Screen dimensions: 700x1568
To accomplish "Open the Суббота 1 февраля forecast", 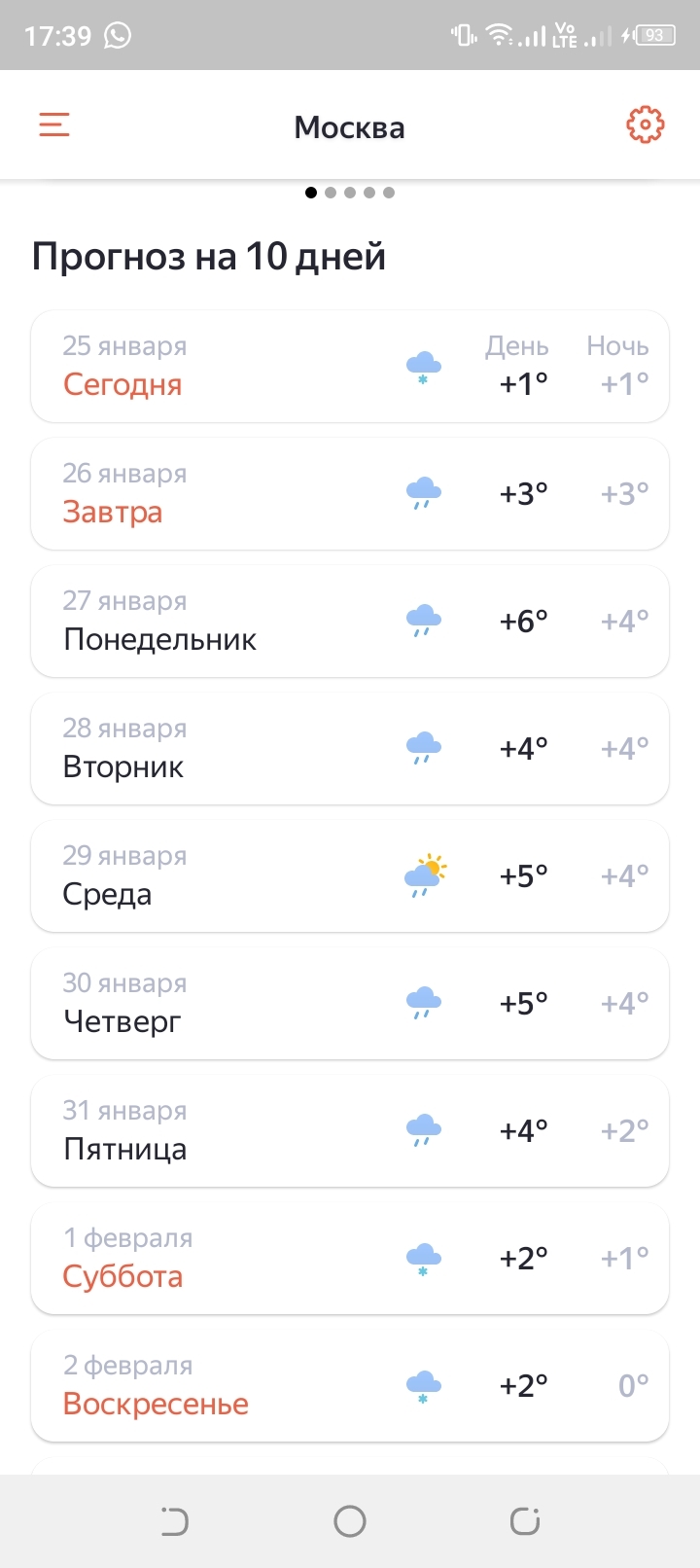I will pyautogui.click(x=350, y=1259).
